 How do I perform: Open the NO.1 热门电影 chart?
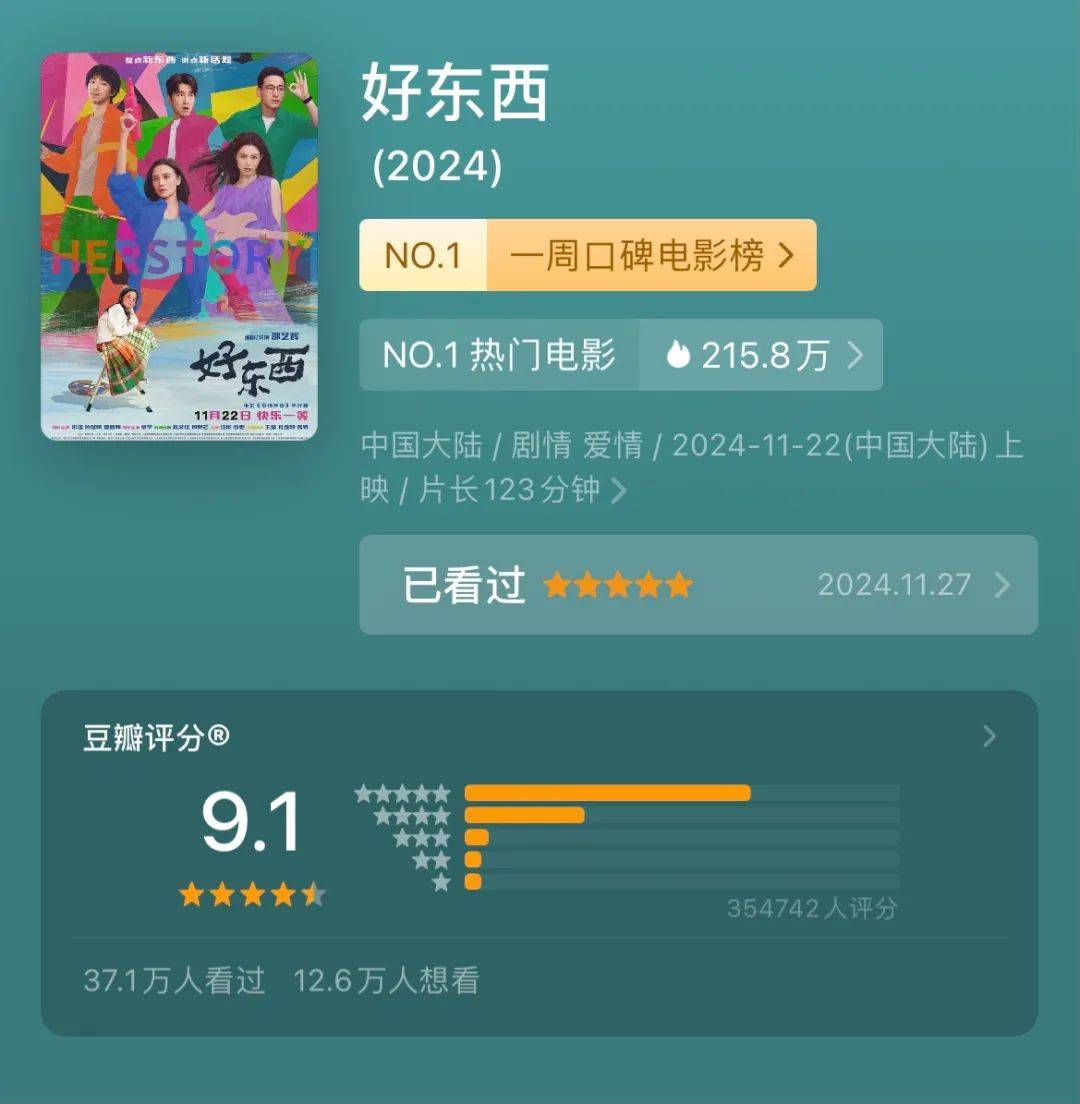(x=499, y=355)
